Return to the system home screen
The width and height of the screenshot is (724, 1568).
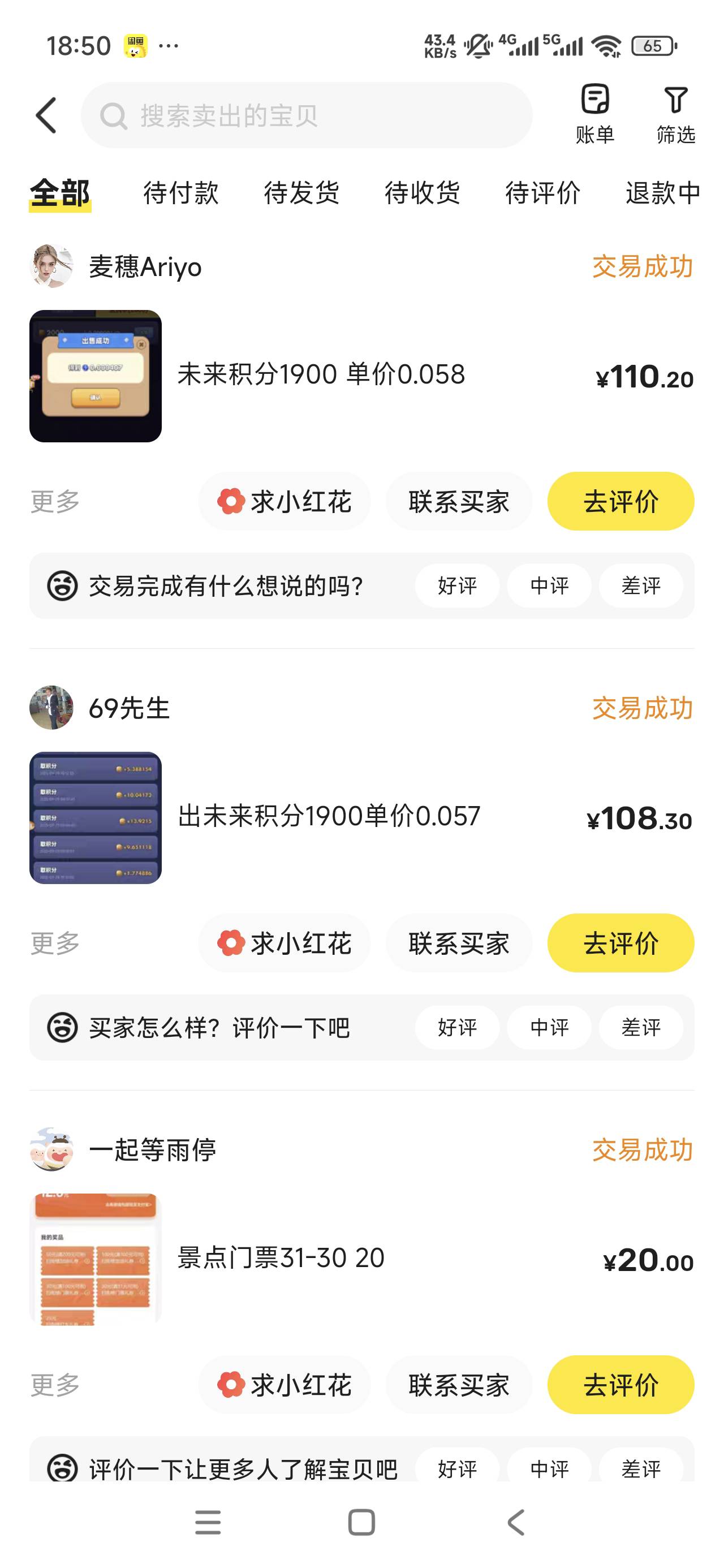click(x=361, y=1523)
